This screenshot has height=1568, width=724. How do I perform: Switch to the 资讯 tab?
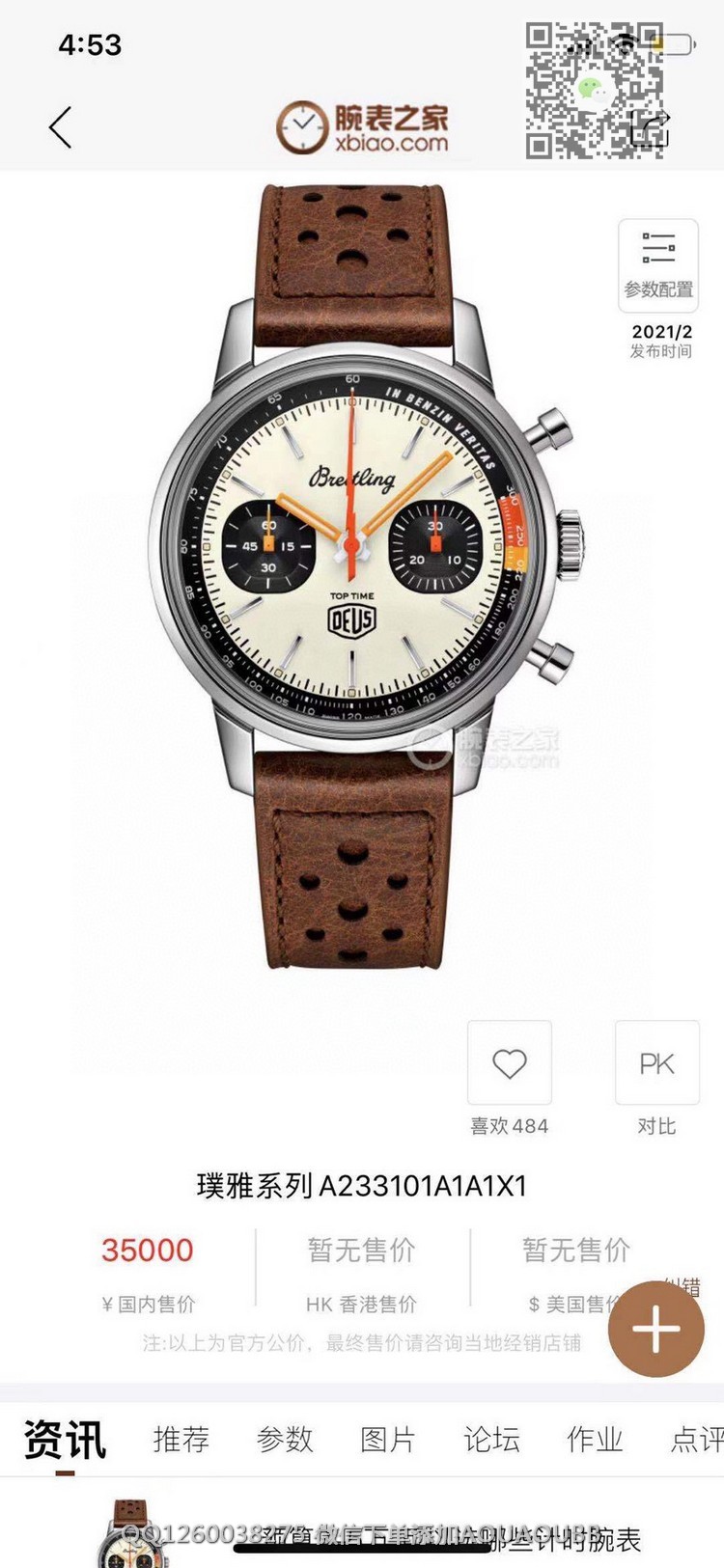coord(65,1440)
